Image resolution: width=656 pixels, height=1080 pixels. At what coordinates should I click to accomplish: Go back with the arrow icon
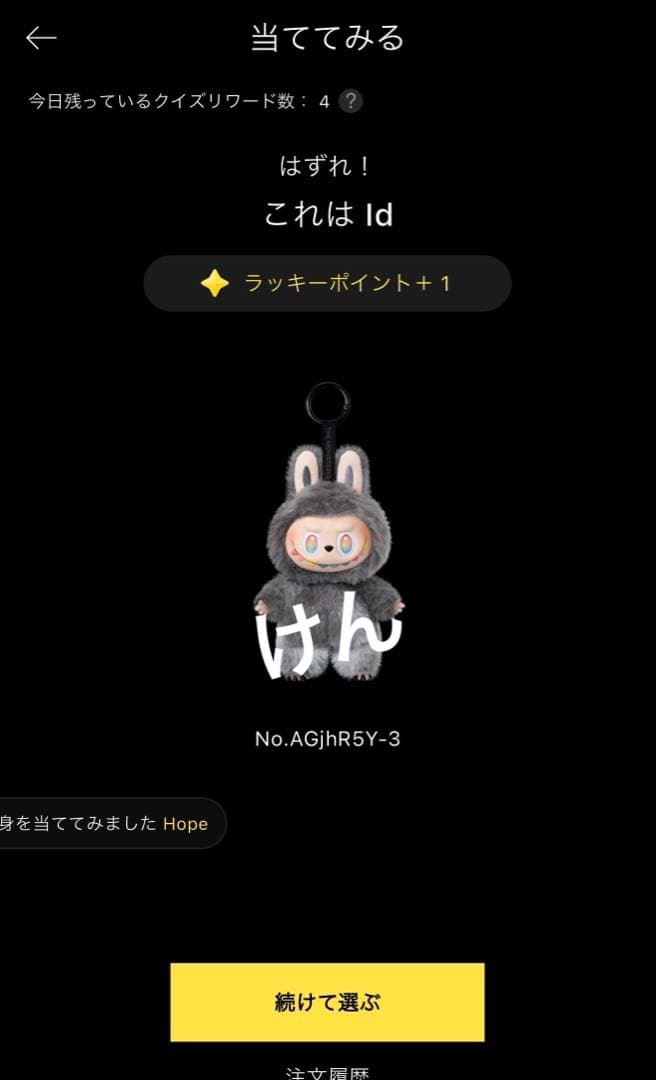(41, 38)
